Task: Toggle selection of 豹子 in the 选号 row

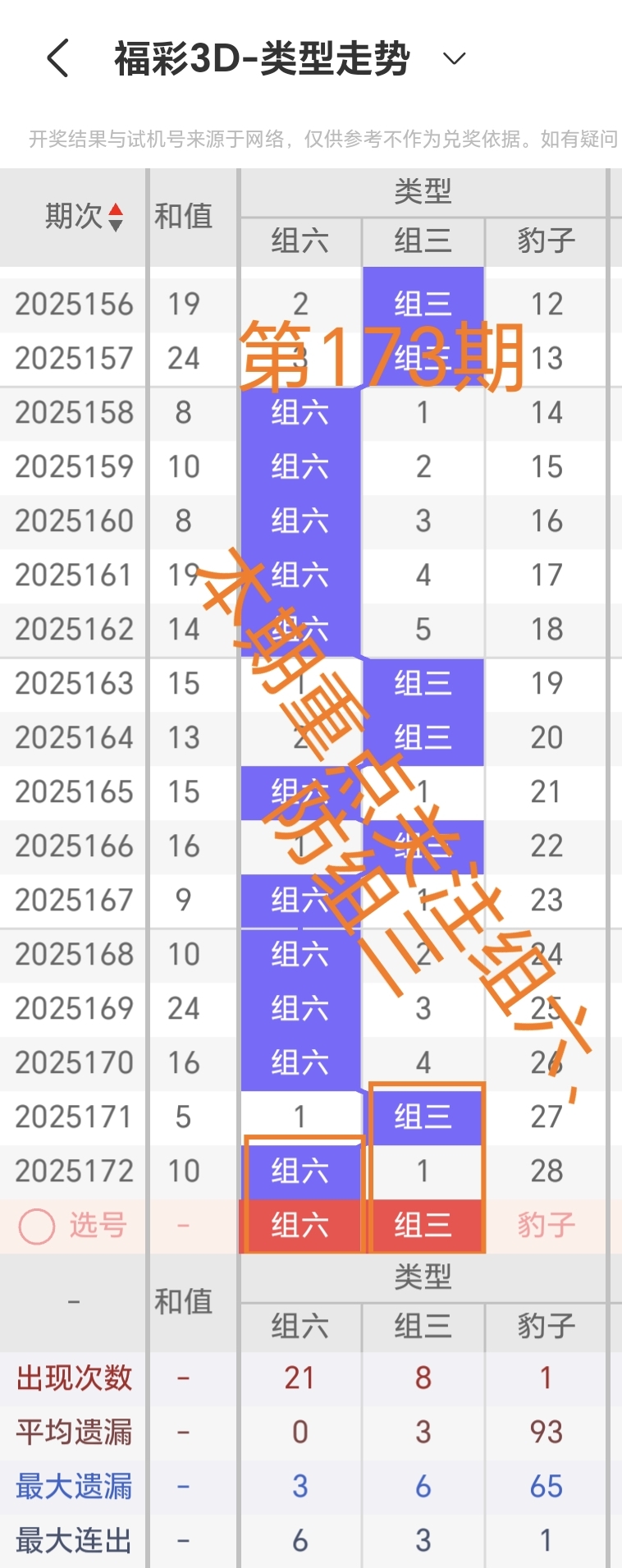Action: click(547, 1226)
